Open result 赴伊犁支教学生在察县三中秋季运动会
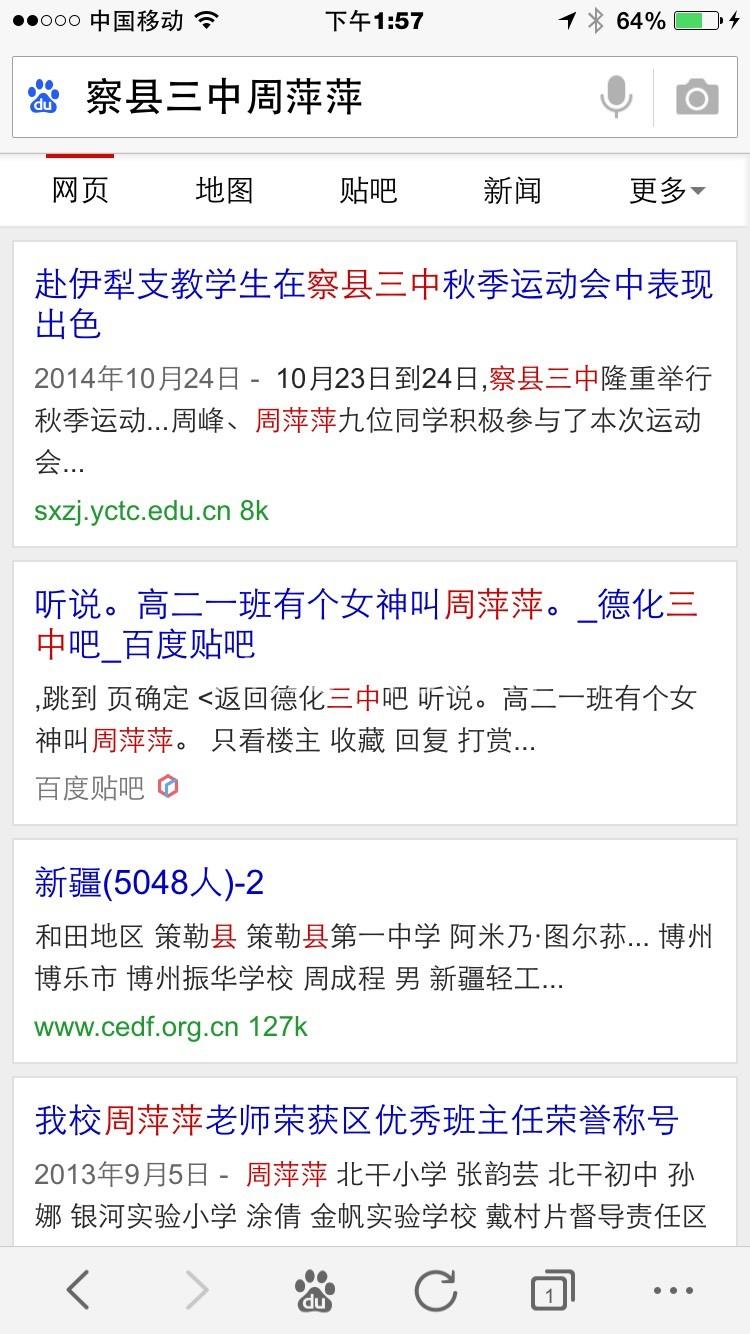750x1334 pixels. [x=374, y=304]
